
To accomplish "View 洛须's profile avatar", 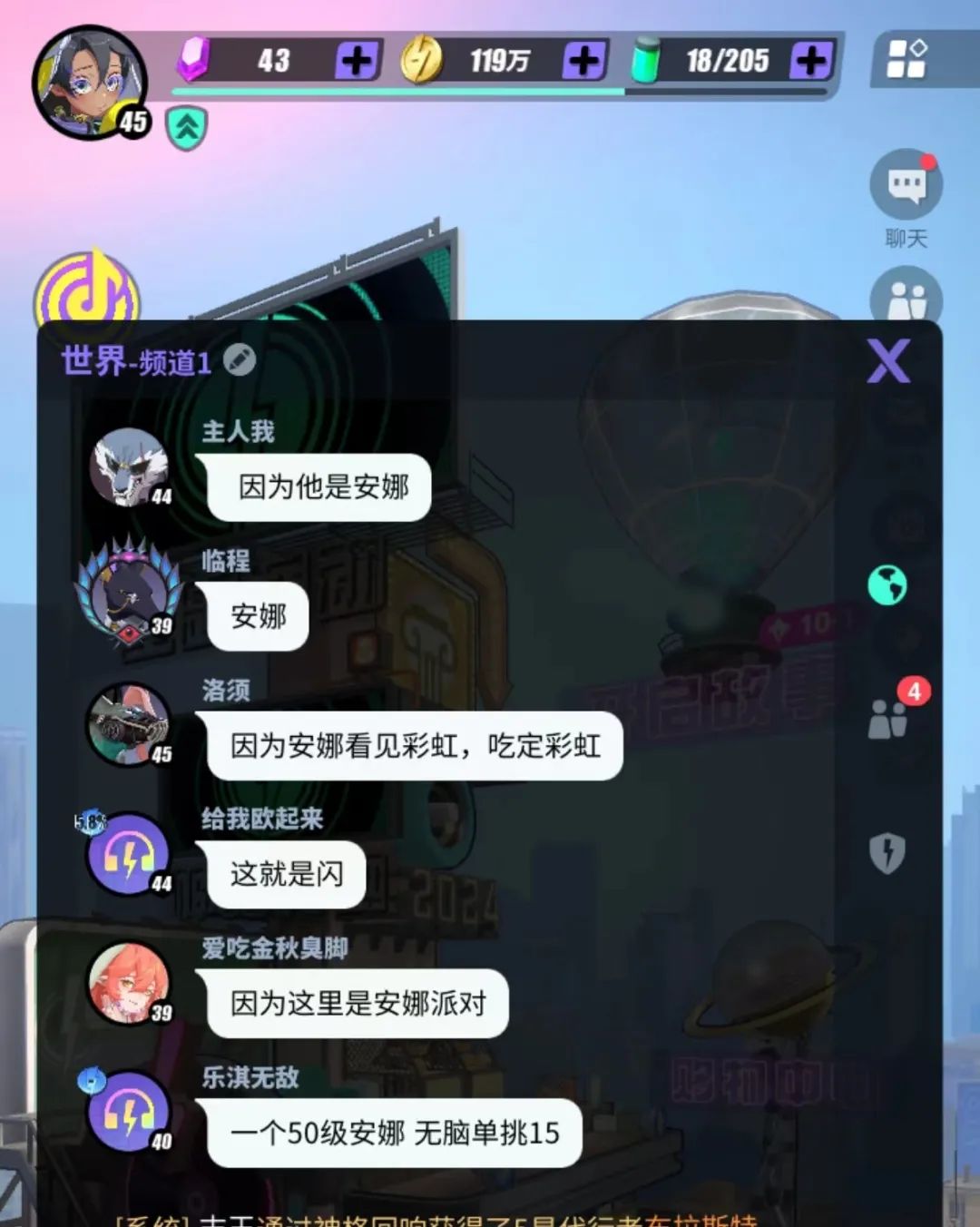I will pos(130,724).
